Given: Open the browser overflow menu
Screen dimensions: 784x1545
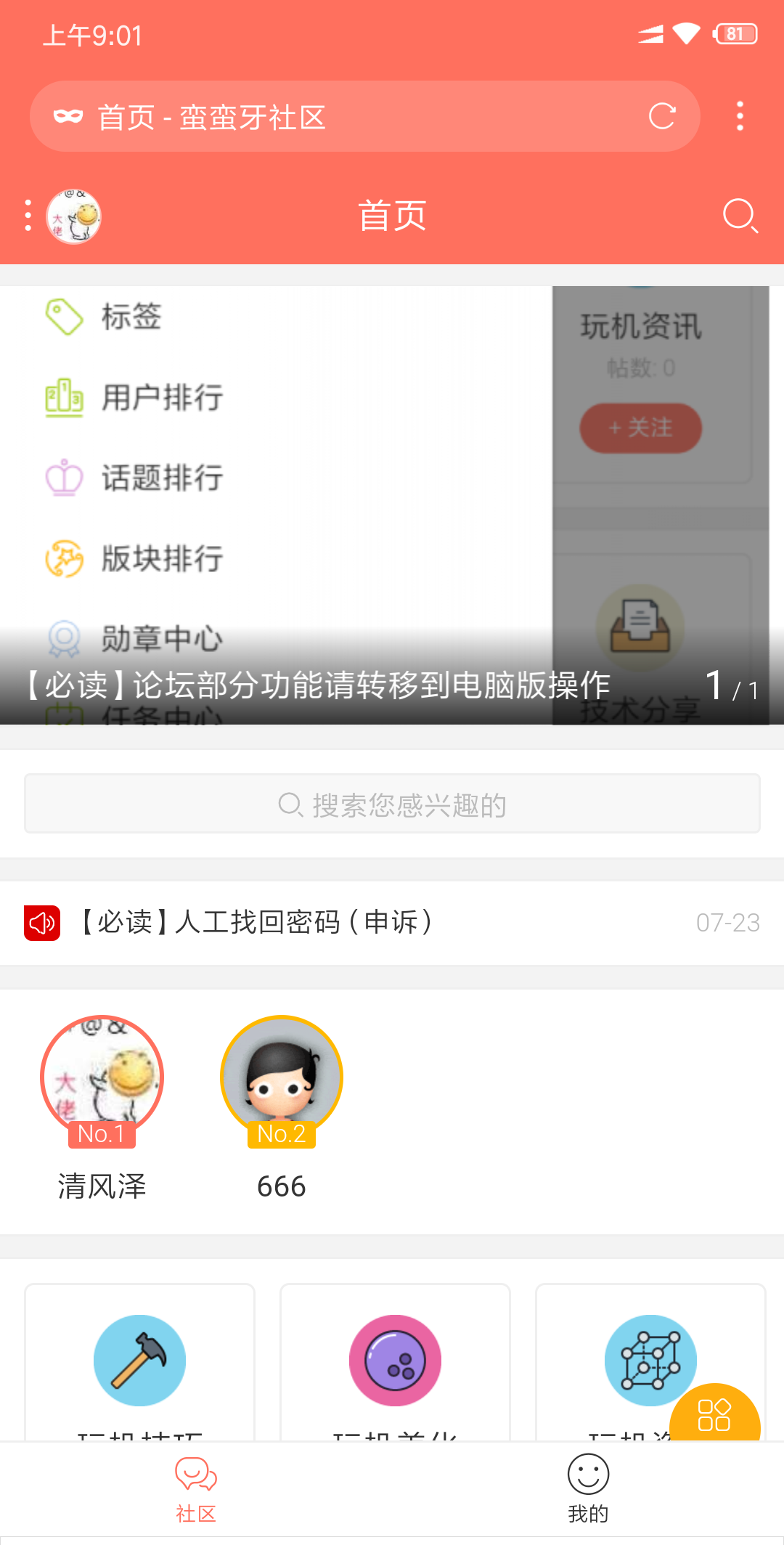Looking at the screenshot, I should click(740, 116).
